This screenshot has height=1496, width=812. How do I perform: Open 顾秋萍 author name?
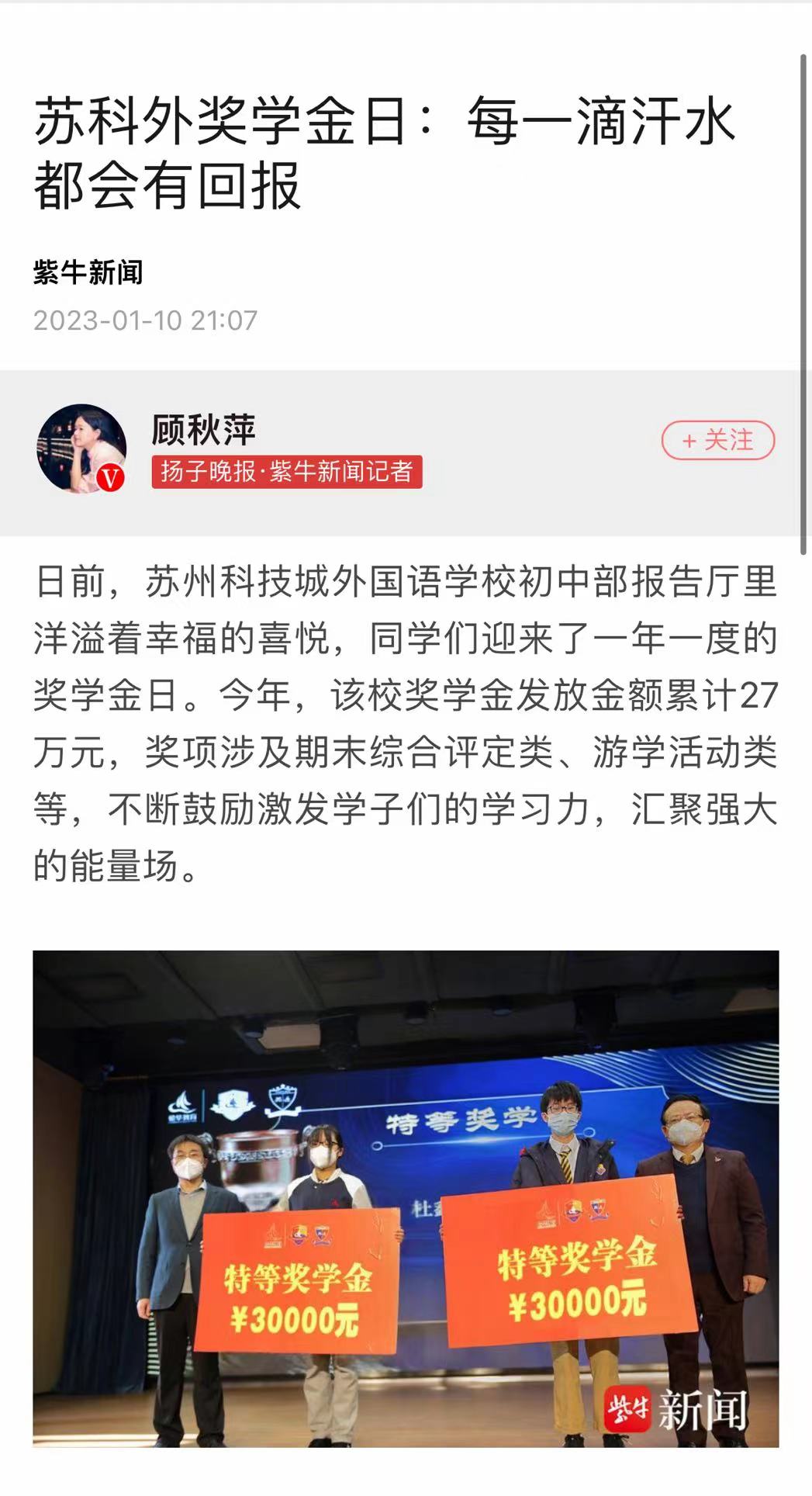point(203,430)
